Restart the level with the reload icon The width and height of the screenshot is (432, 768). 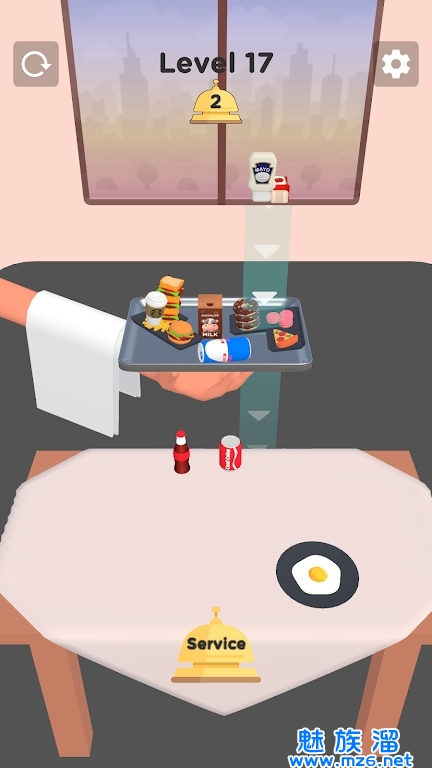click(36, 64)
